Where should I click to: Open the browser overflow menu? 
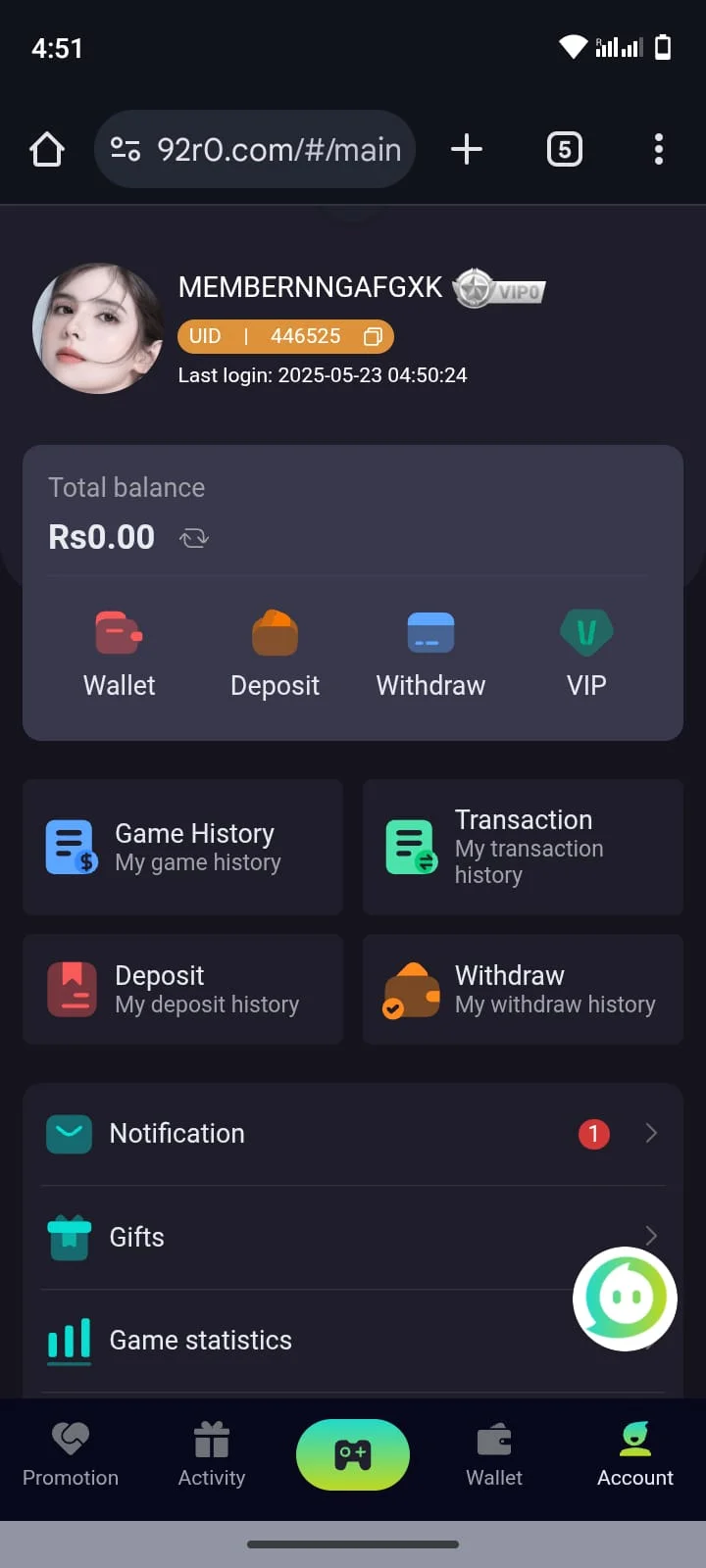[x=659, y=149]
